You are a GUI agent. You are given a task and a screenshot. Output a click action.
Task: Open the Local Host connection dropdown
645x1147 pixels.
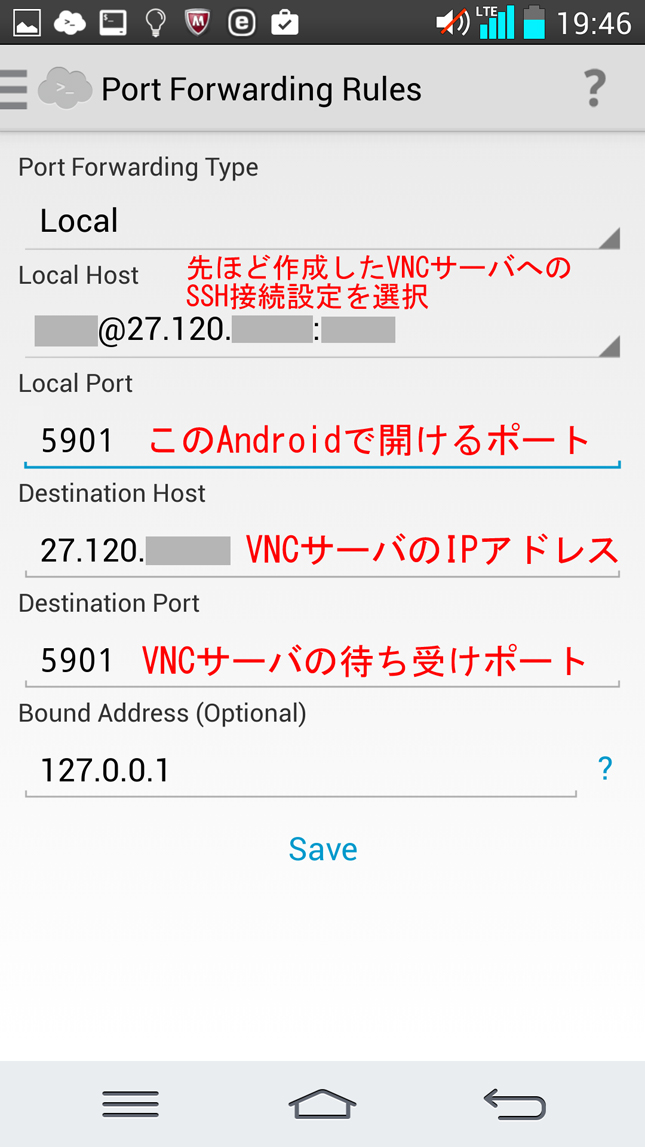click(x=322, y=330)
